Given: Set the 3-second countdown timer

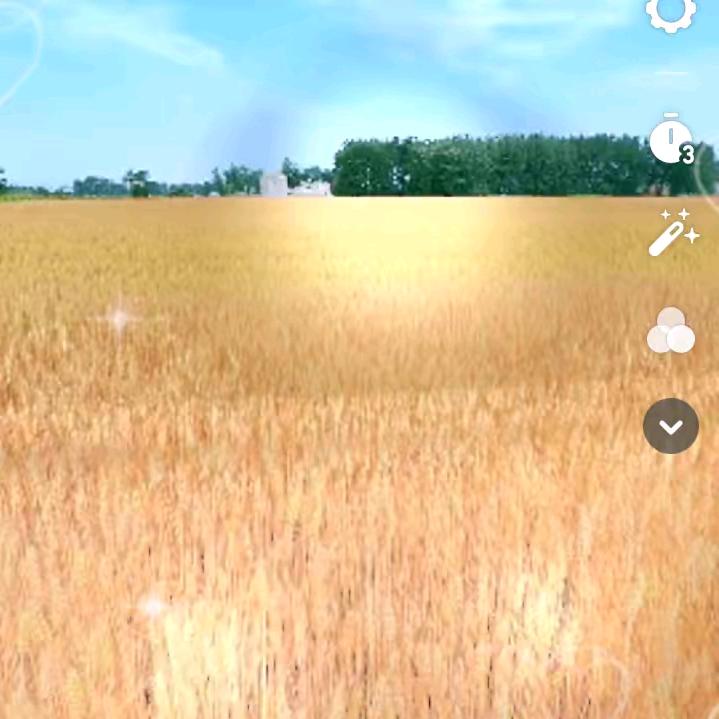Looking at the screenshot, I should (x=671, y=139).
